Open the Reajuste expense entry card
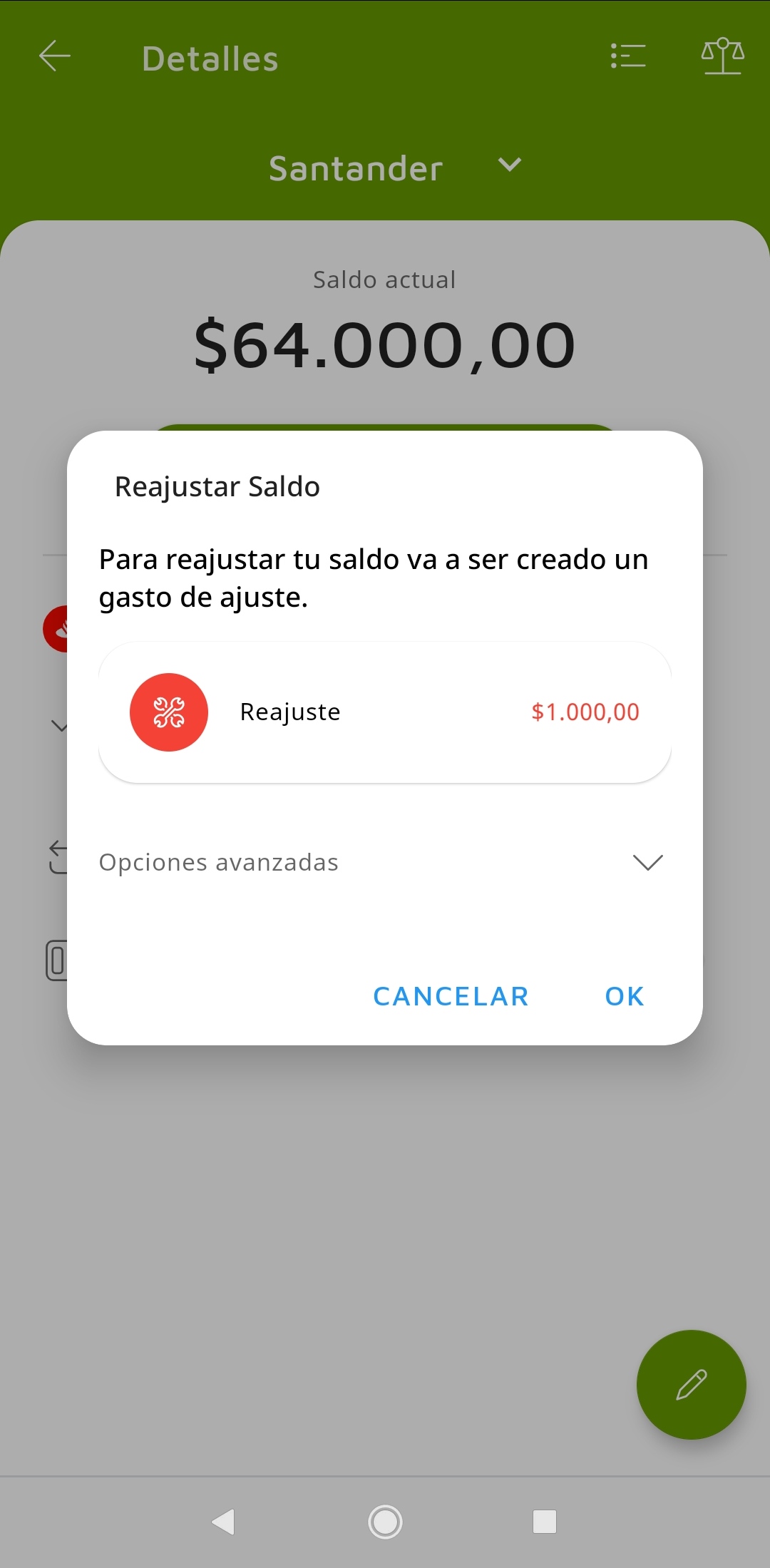Screen dimensions: 770x1568 [x=385, y=712]
